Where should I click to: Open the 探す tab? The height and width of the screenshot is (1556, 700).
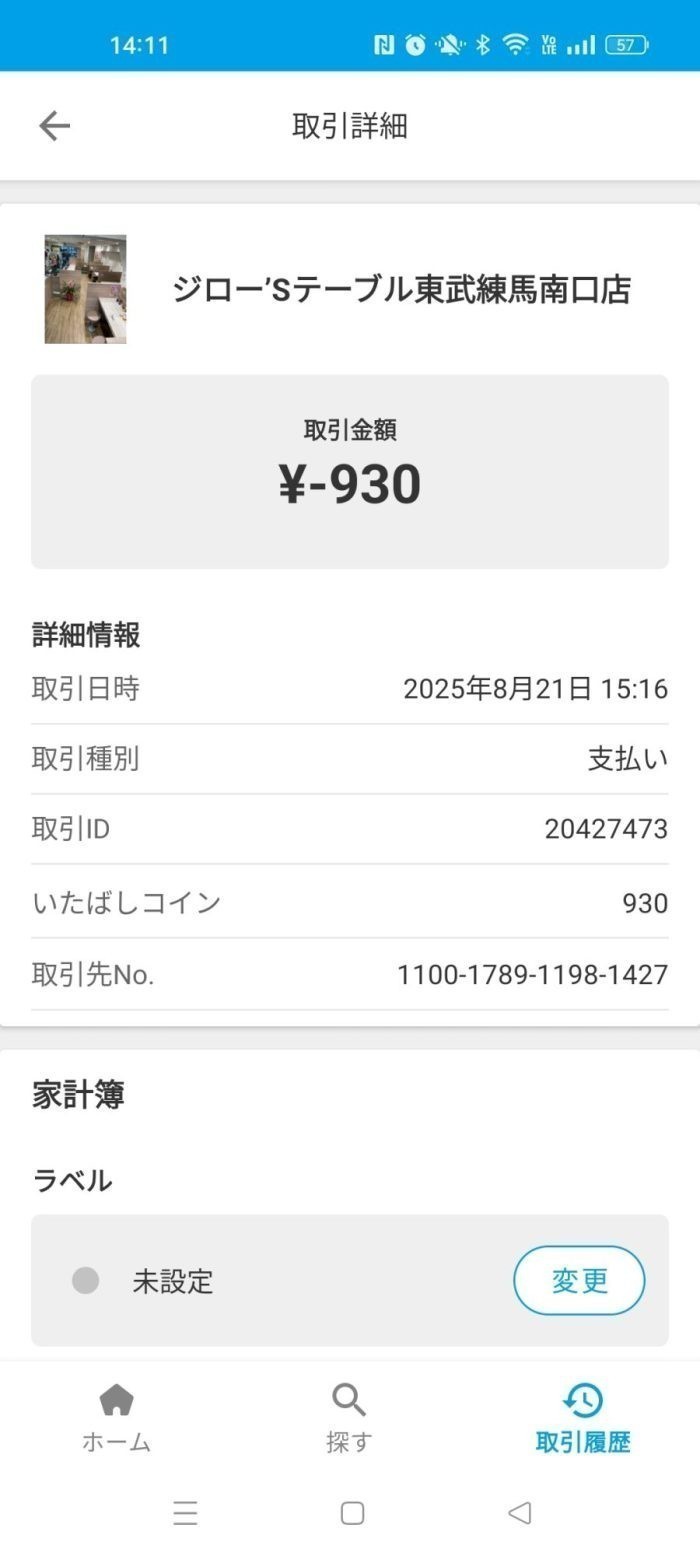tap(349, 1418)
